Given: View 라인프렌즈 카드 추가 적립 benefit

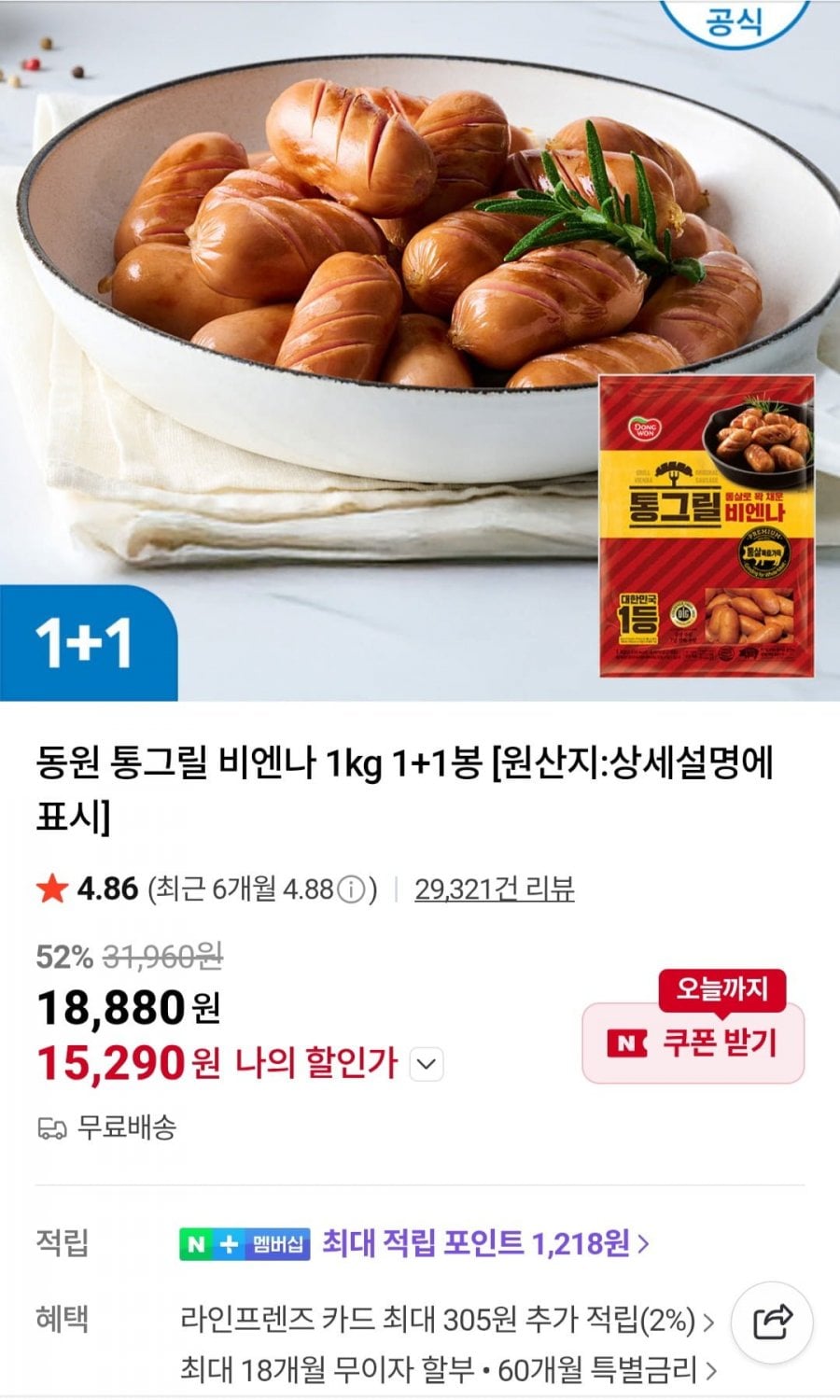Looking at the screenshot, I should (x=448, y=1321).
